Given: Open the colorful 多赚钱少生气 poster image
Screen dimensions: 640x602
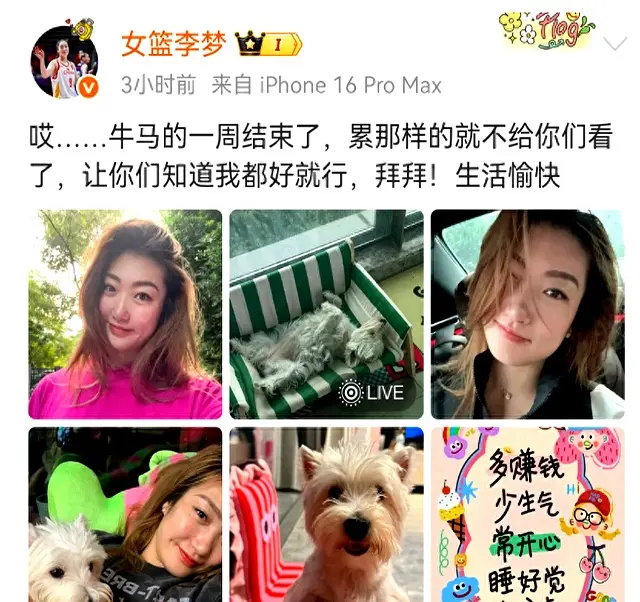Looking at the screenshot, I should pyautogui.click(x=527, y=514).
